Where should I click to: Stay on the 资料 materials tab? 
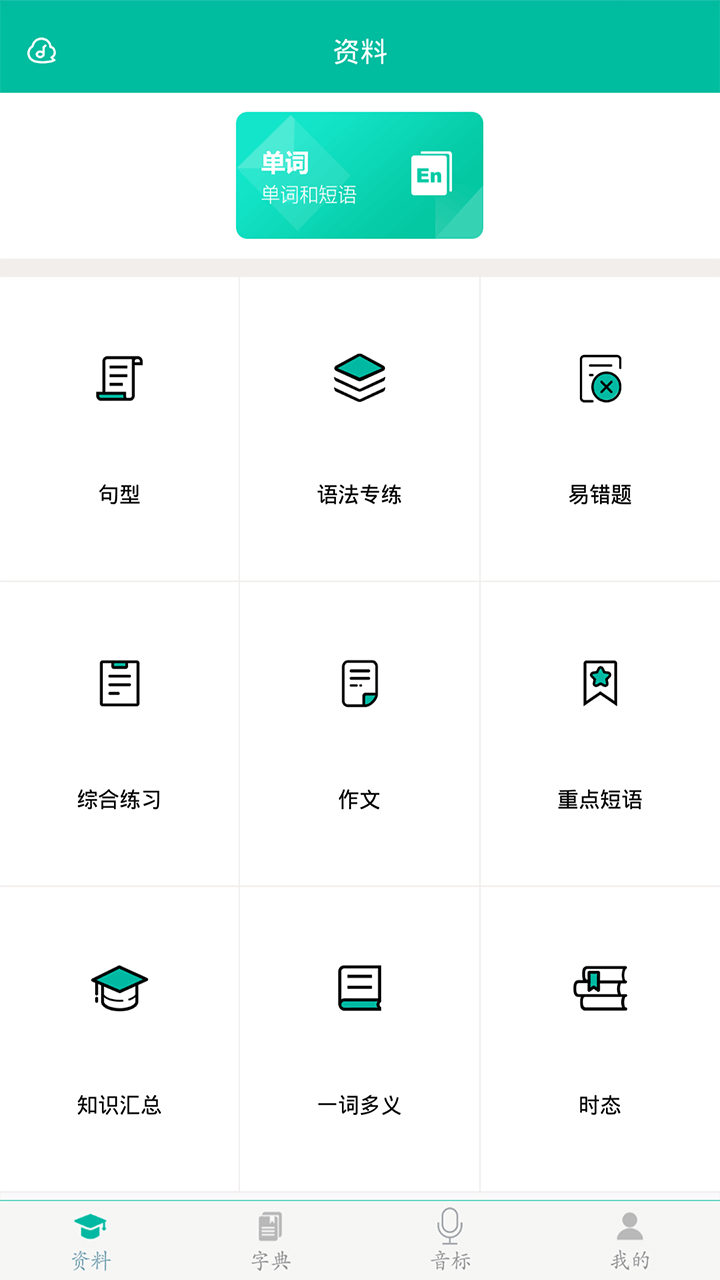(90, 1240)
